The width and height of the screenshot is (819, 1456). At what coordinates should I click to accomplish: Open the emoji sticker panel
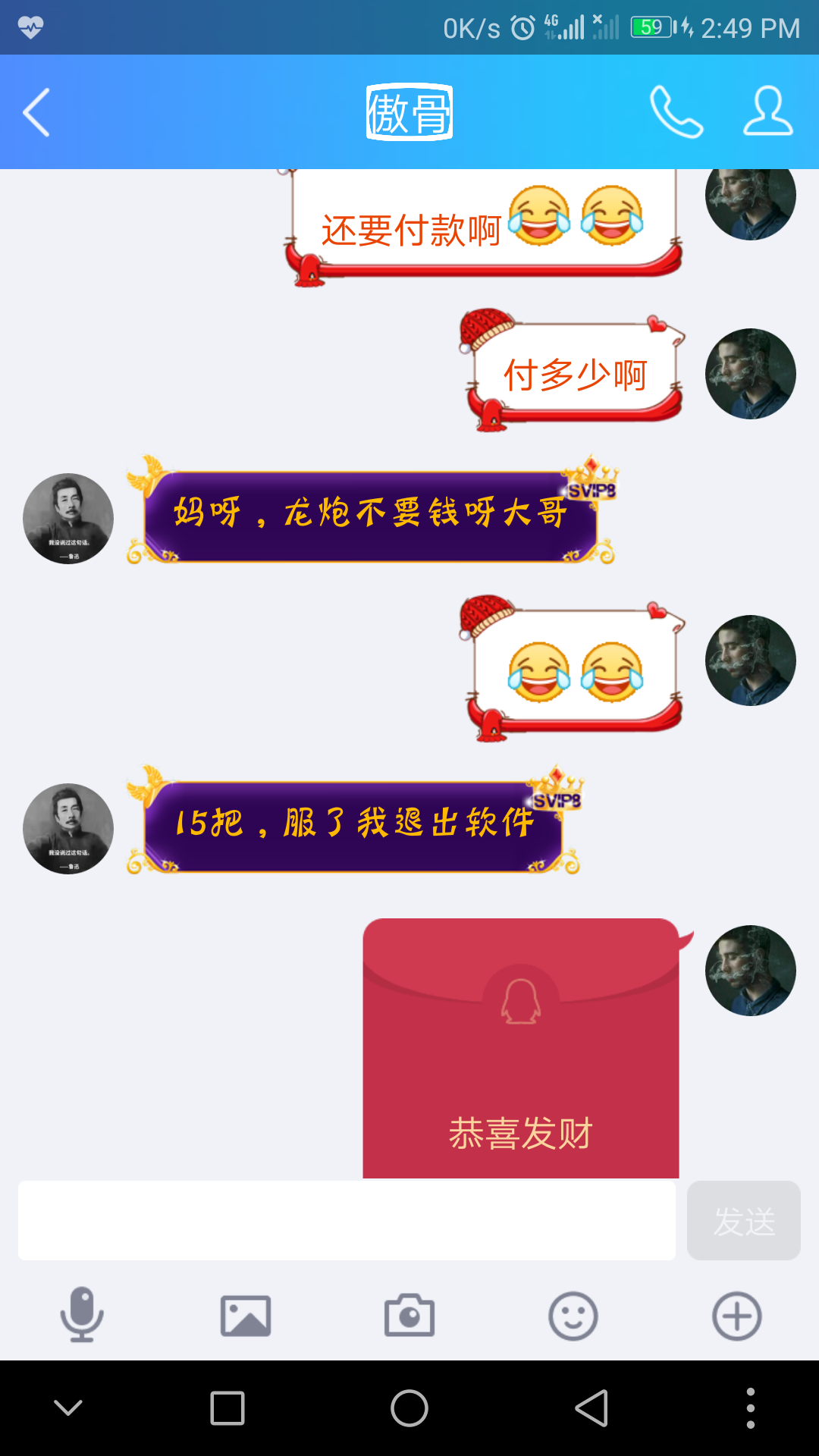coord(573,1316)
